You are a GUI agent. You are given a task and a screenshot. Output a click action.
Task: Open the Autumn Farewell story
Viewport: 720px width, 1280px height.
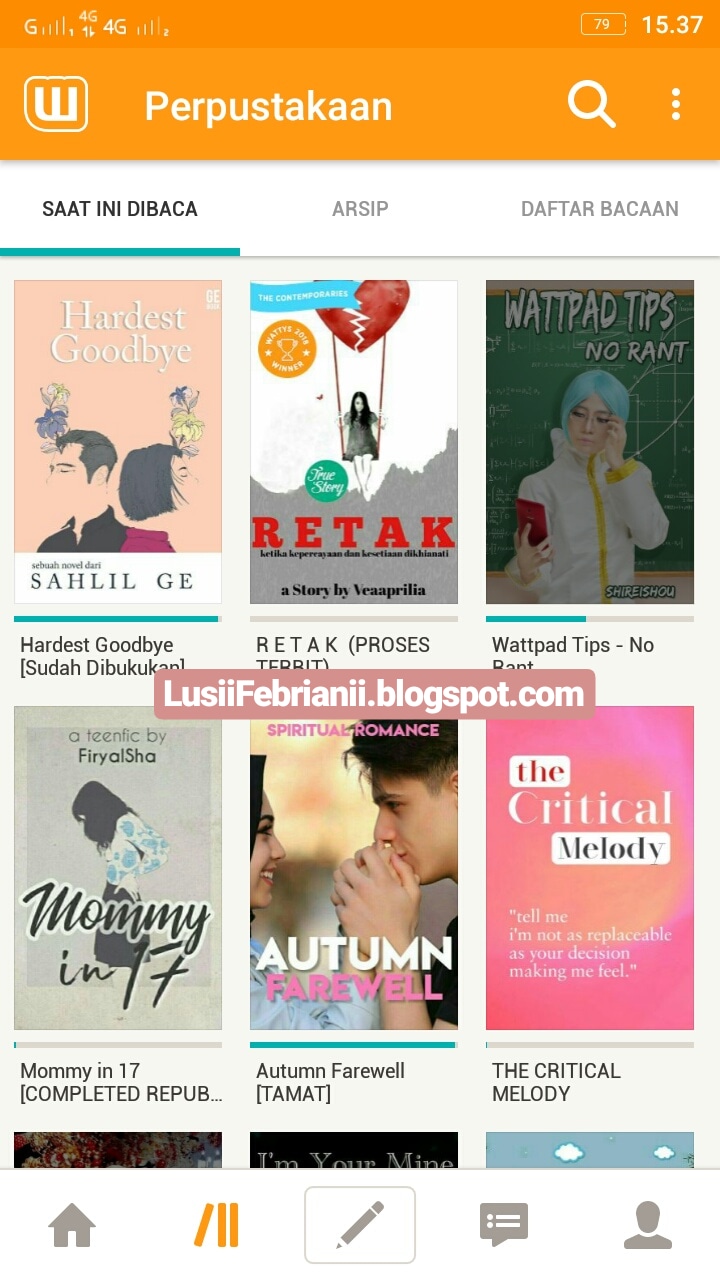(x=354, y=868)
